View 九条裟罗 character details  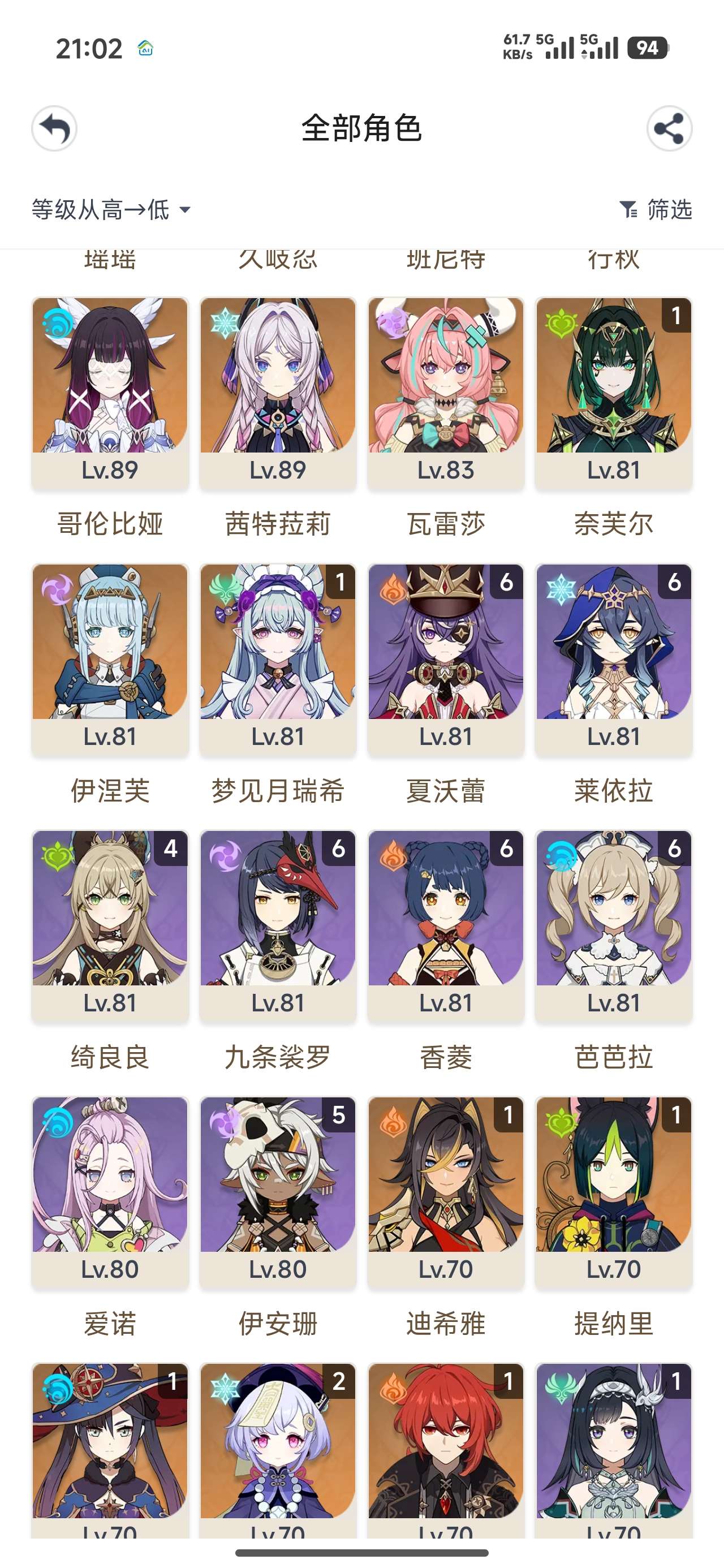[x=278, y=926]
